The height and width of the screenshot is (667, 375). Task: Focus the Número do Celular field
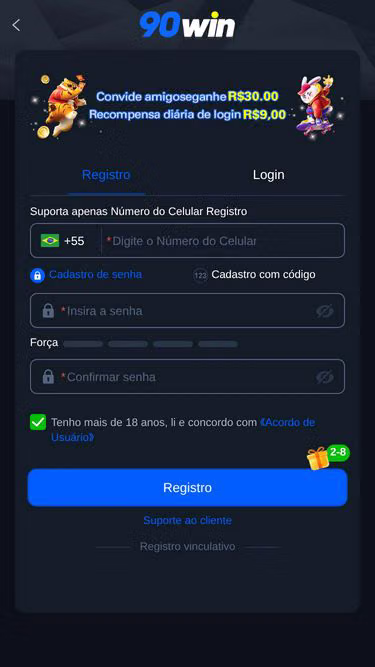point(223,241)
